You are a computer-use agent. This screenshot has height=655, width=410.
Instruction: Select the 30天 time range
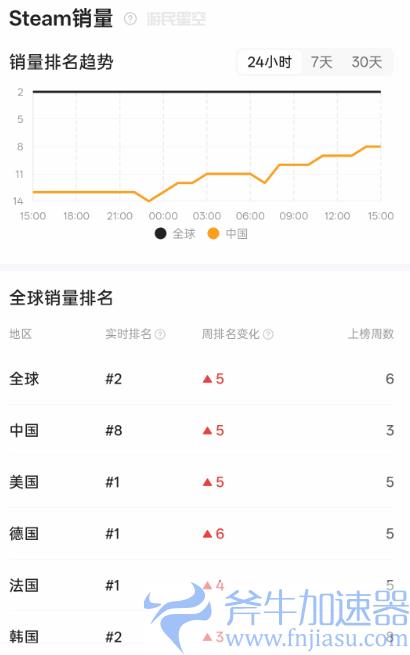(x=367, y=62)
